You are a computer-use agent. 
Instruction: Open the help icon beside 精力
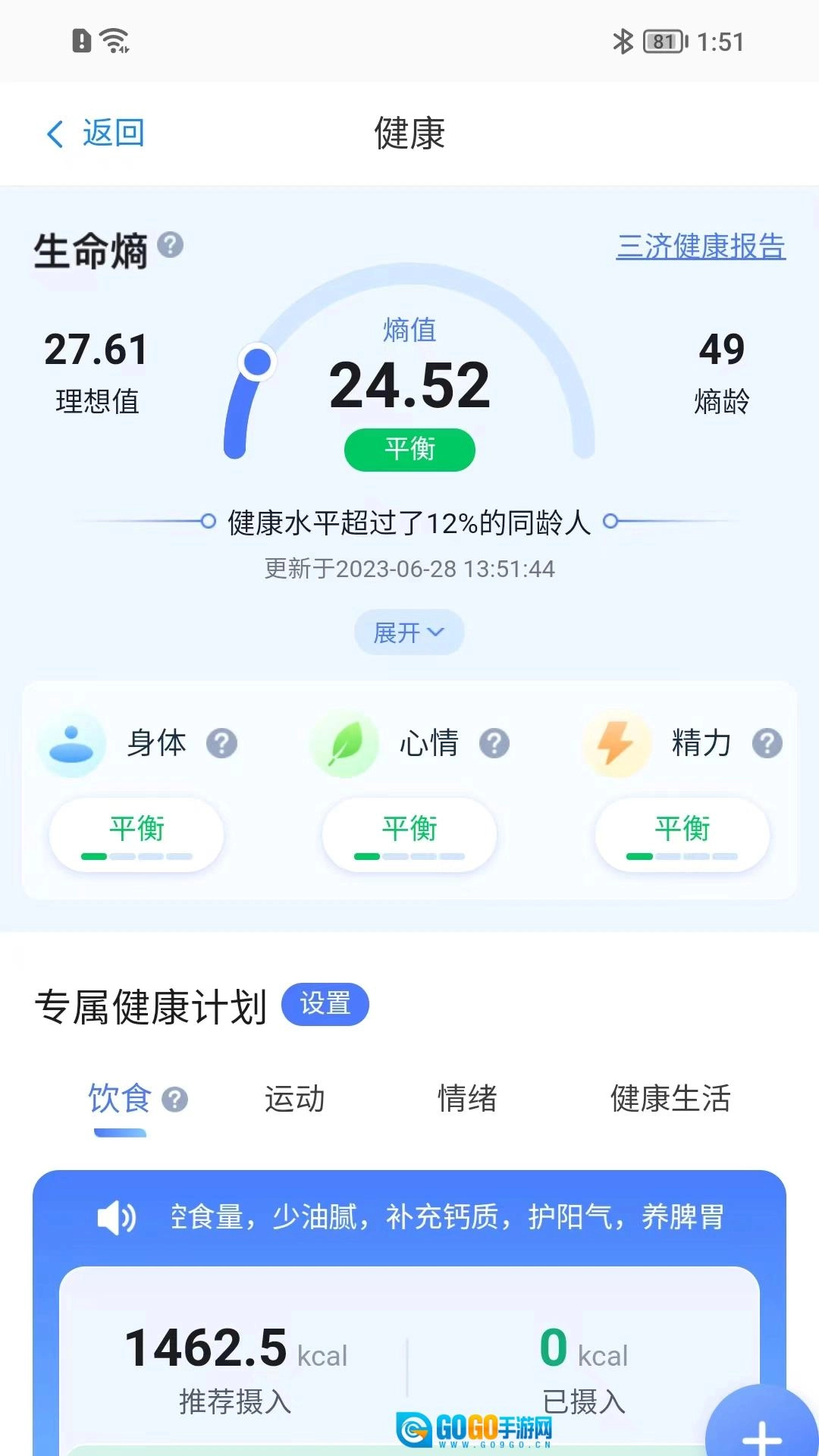[x=767, y=743]
